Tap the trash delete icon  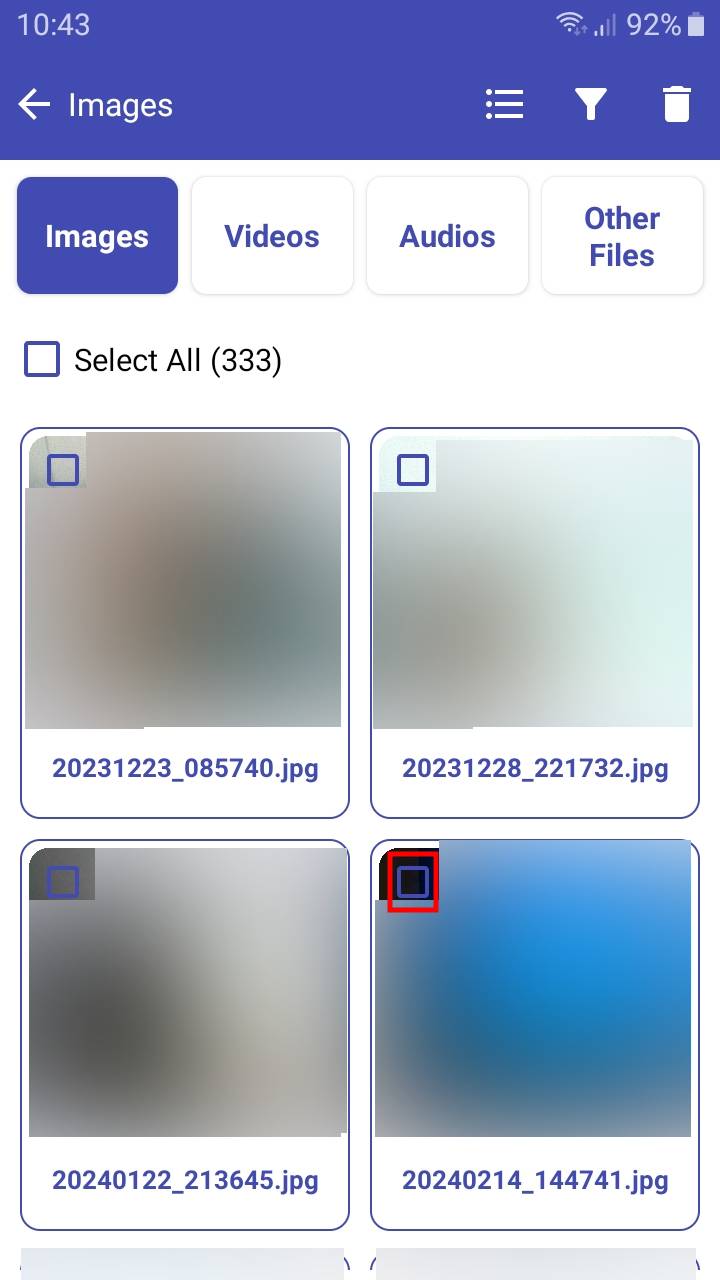coord(677,105)
